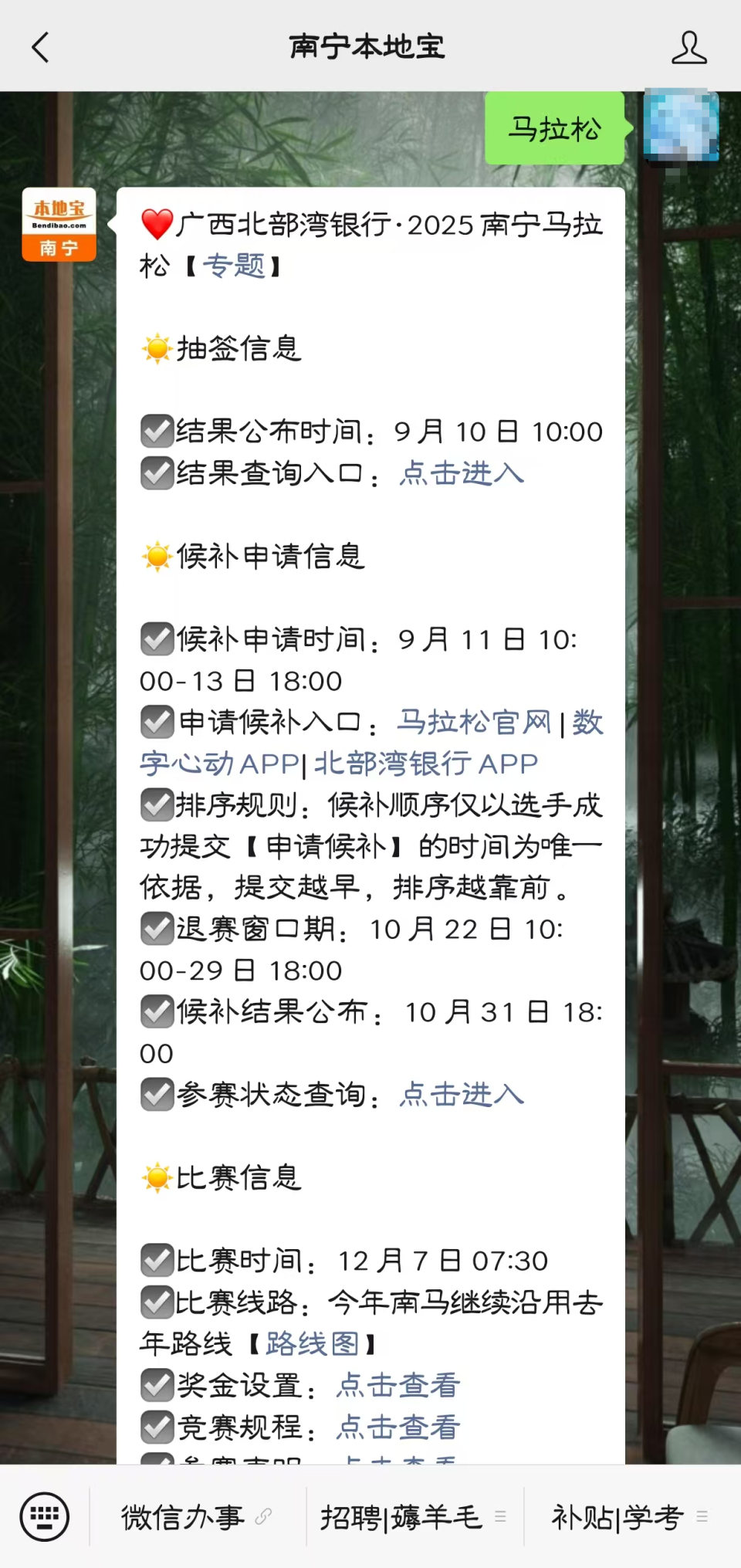741x1568 pixels.
Task: Open 点击进入 for 结果查询入口
Action: [462, 473]
